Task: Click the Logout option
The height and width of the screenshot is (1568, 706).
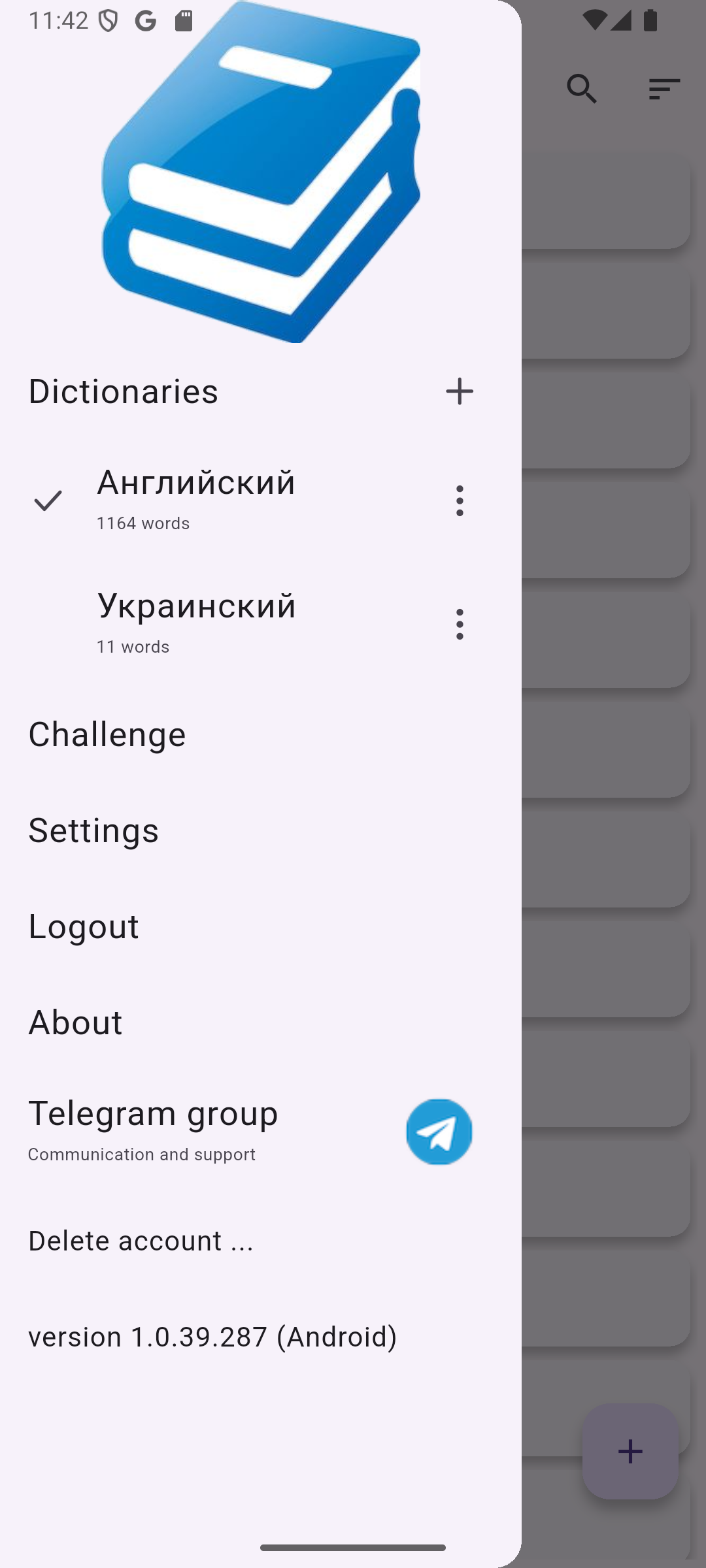Action: (x=84, y=925)
